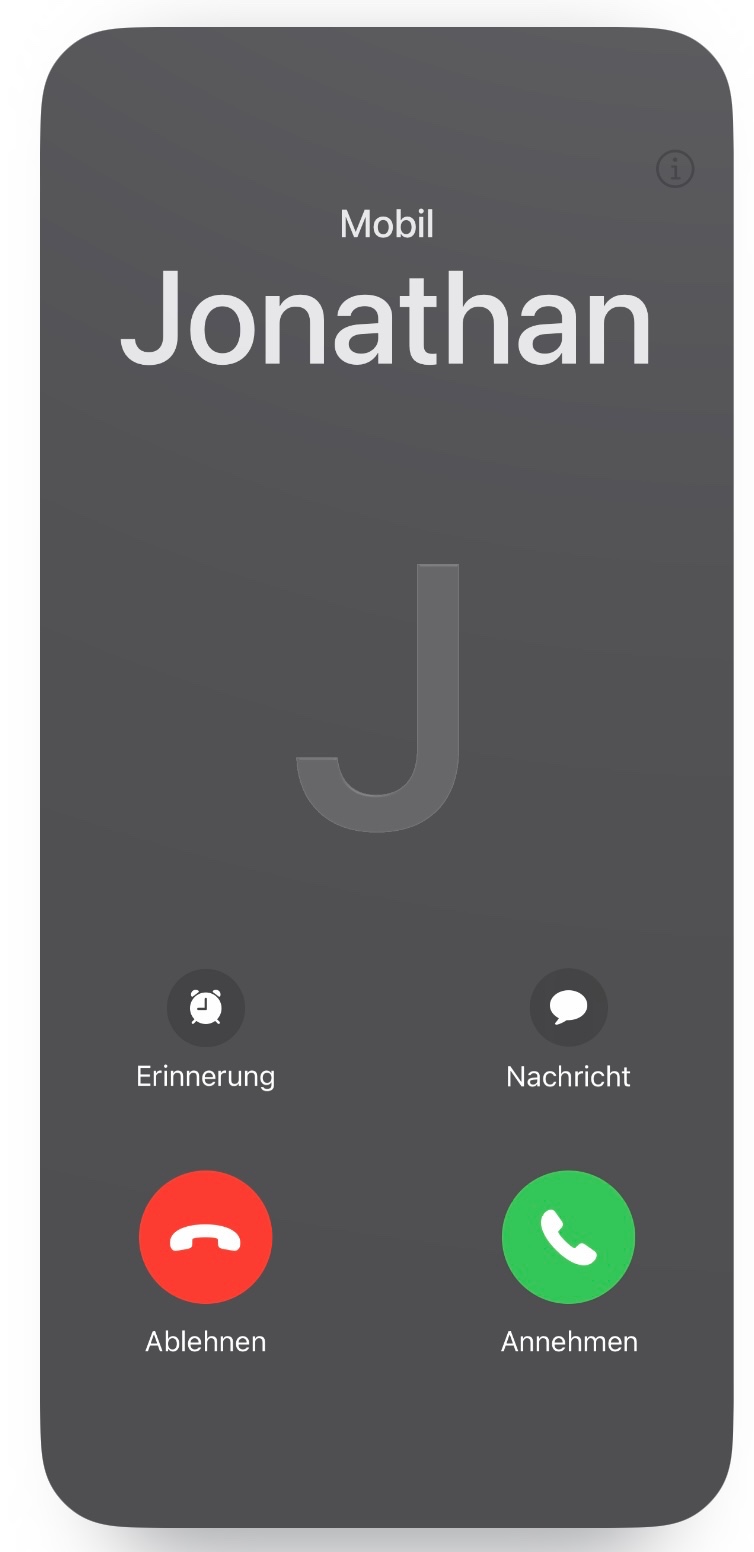The height and width of the screenshot is (1552, 754).
Task: Reply with a Nachricht instead
Action: tap(568, 1008)
